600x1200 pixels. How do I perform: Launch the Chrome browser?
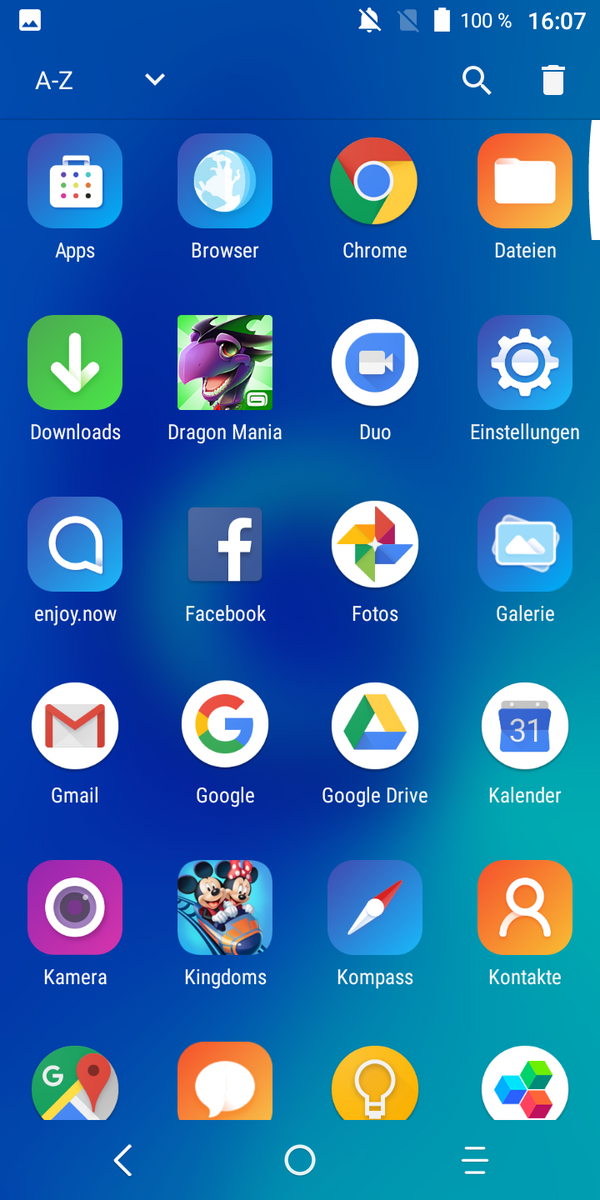[x=375, y=182]
